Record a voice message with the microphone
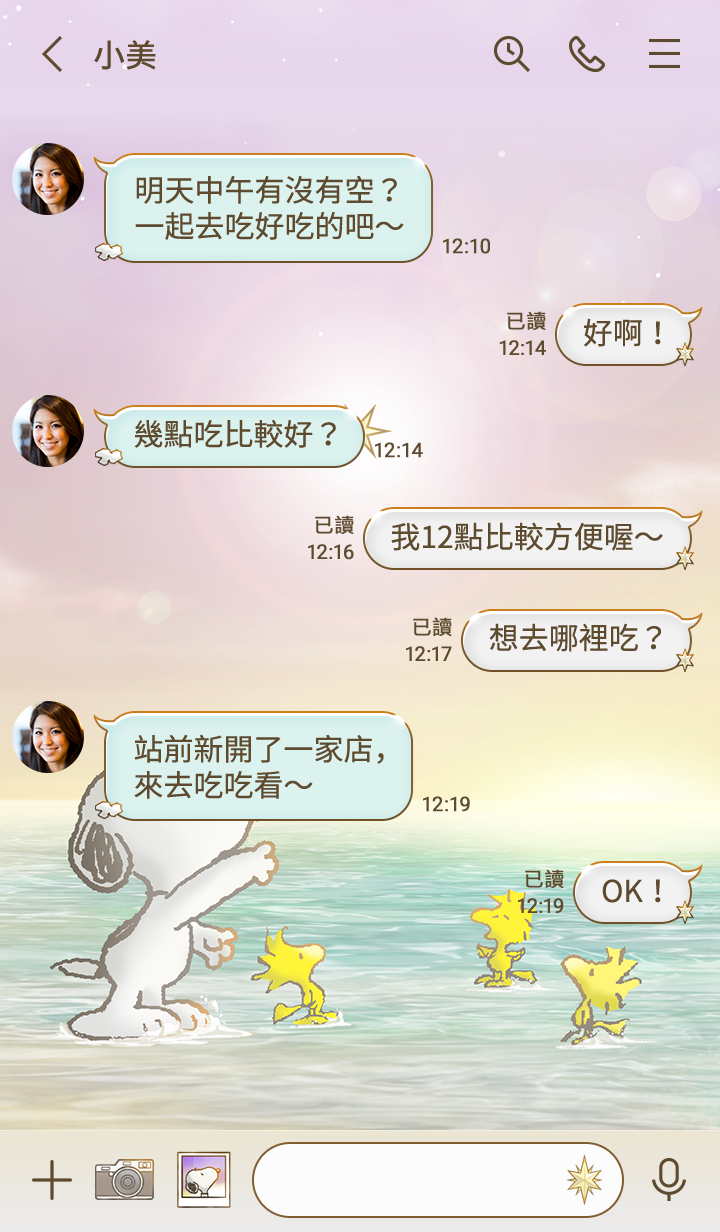The height and width of the screenshot is (1232, 720). 669,1180
